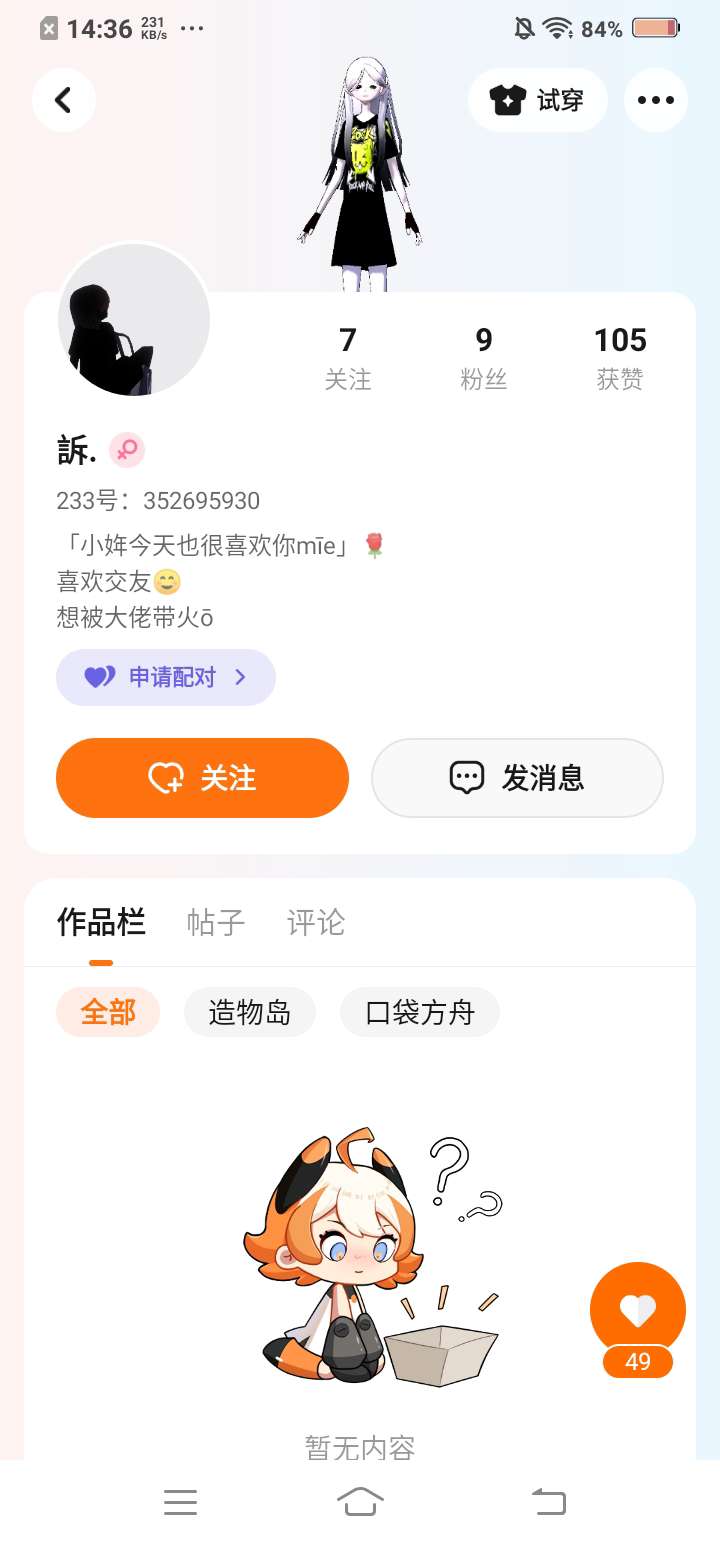Switch to the 帖子 tab
Image resolution: width=720 pixels, height=1544 pixels.
[x=215, y=922]
